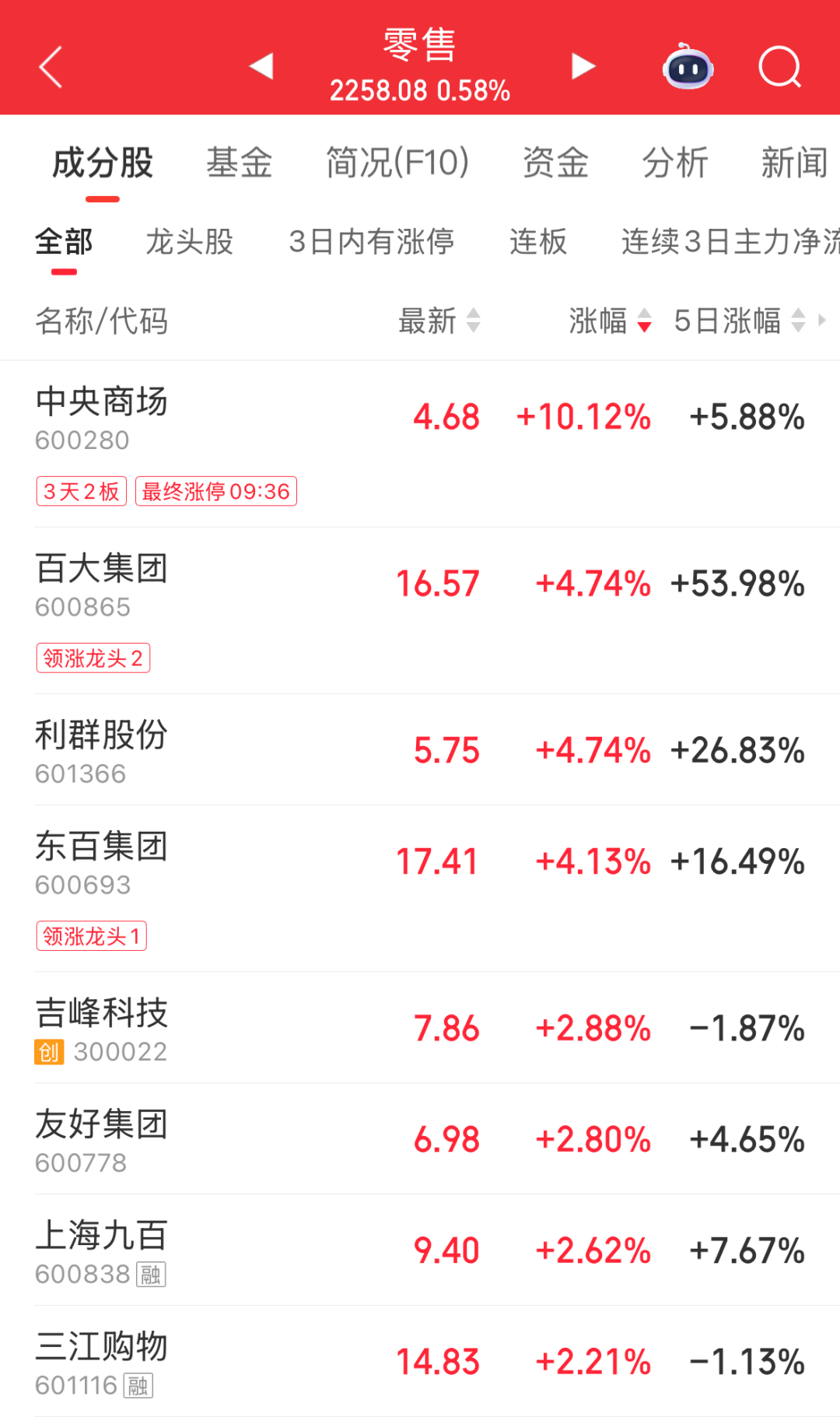This screenshot has width=840, height=1424.
Task: Sort by 5日涨幅 column
Action: click(x=739, y=321)
